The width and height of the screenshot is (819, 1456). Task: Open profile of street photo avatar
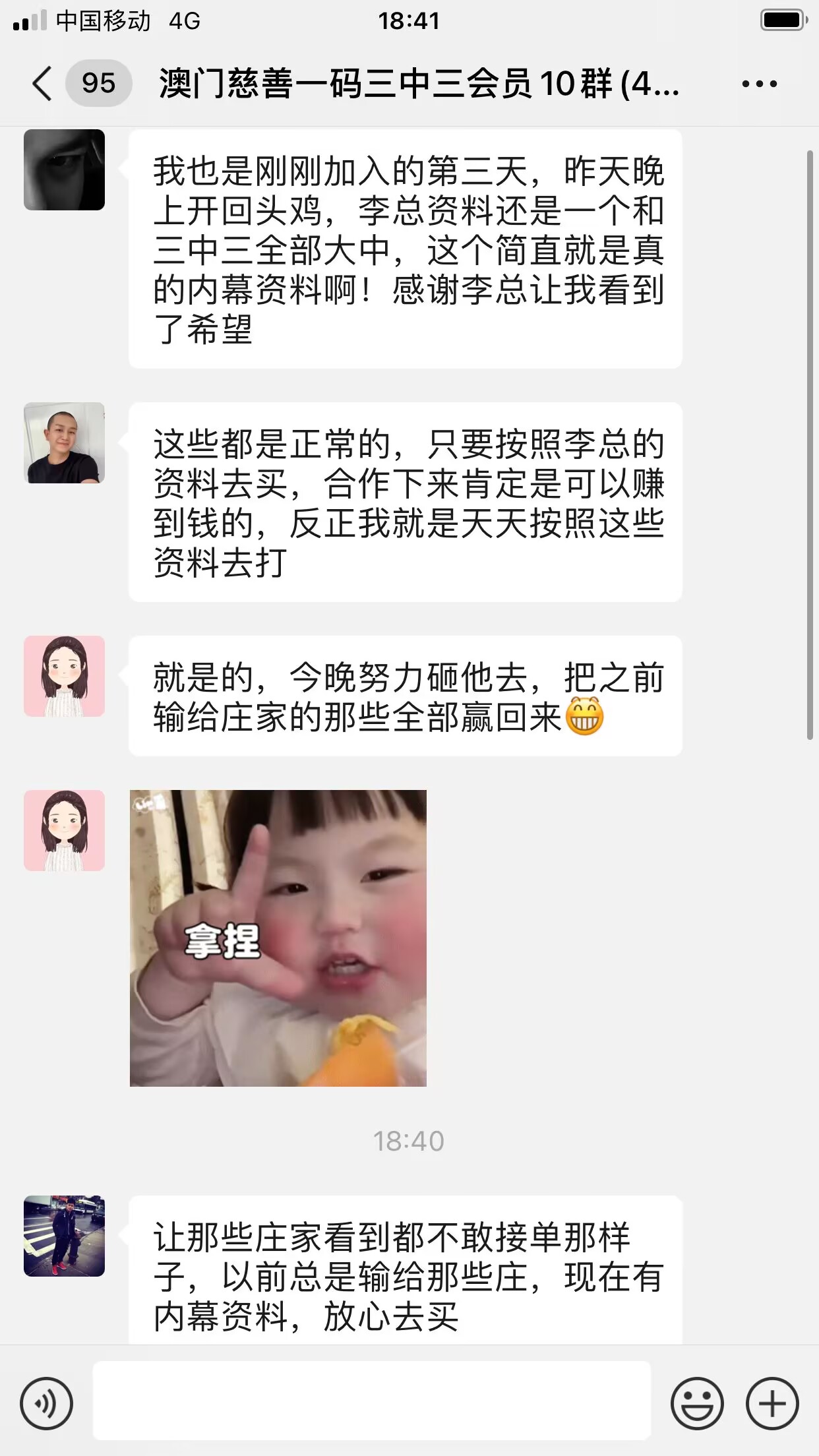64,1235
